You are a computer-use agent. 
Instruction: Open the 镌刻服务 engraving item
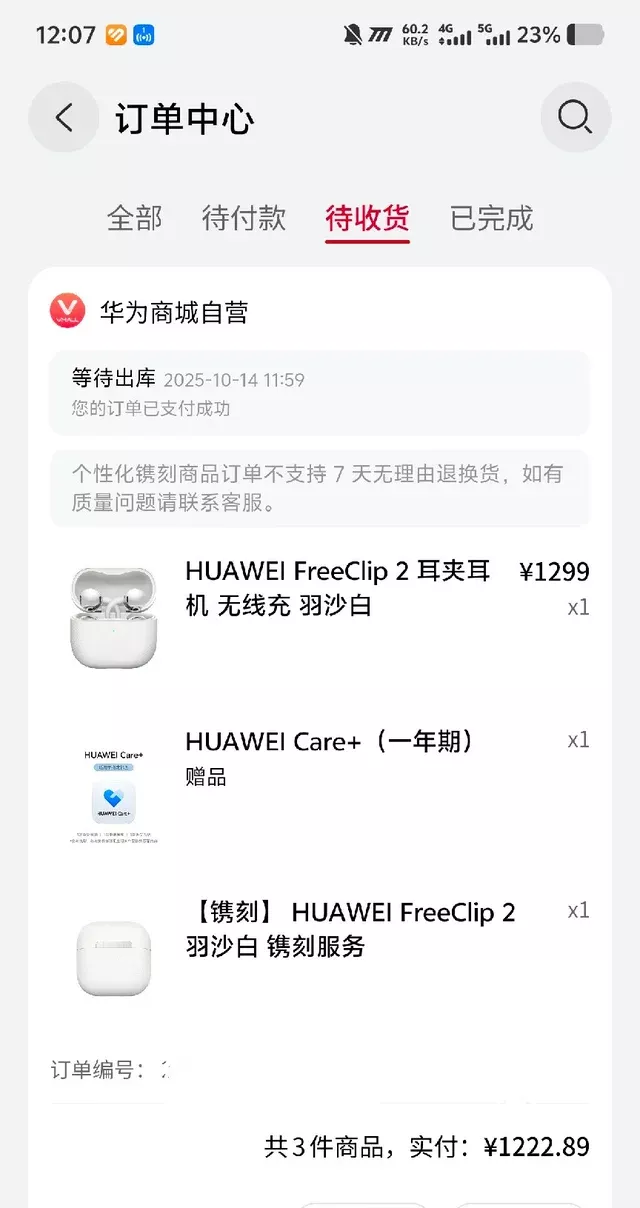[350, 928]
